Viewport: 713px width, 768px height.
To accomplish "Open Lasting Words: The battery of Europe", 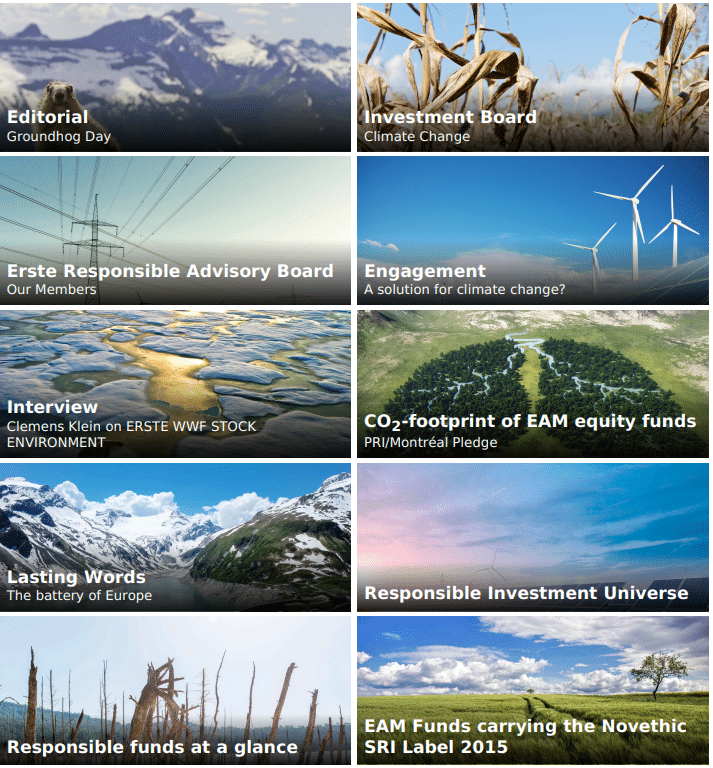I will click(x=175, y=537).
